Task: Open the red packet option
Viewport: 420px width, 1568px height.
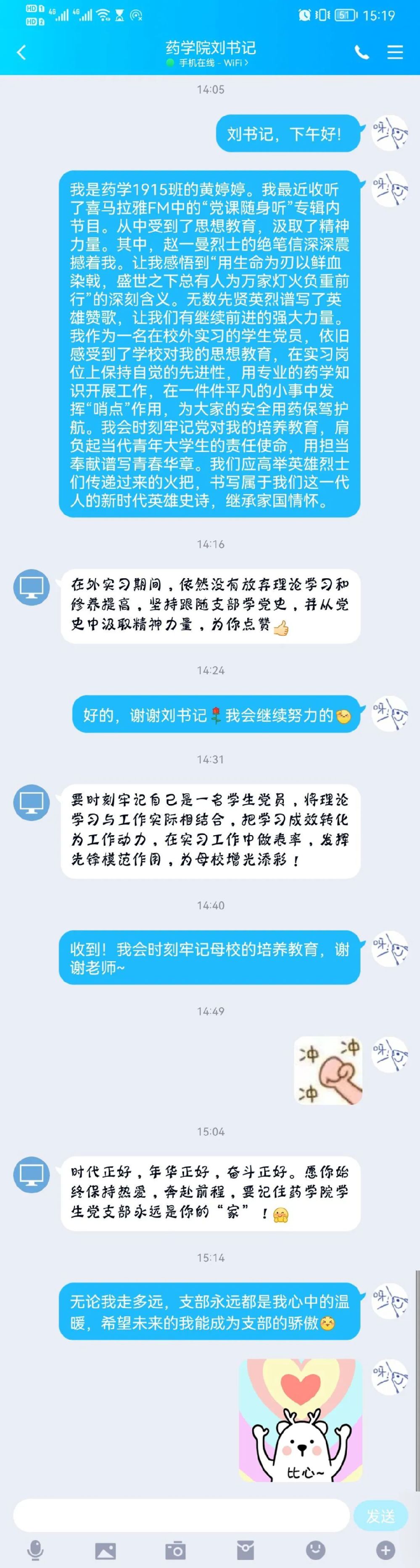Action: click(x=245, y=1550)
